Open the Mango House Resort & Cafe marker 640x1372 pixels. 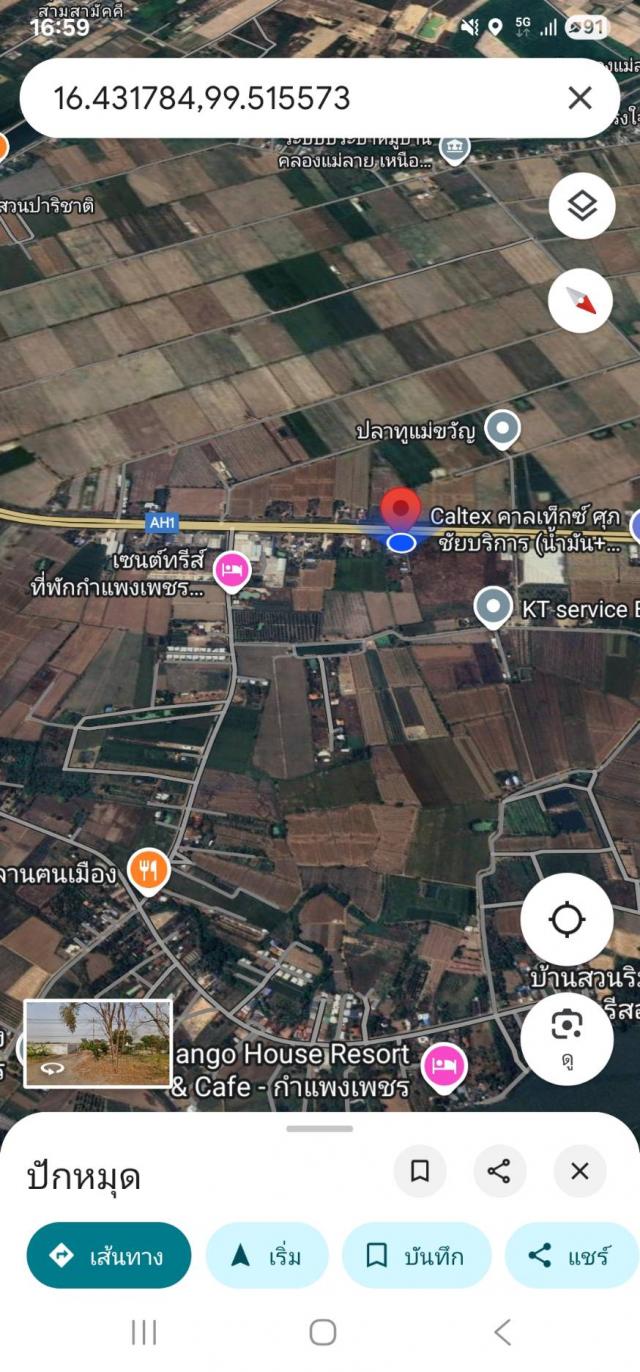click(444, 1066)
